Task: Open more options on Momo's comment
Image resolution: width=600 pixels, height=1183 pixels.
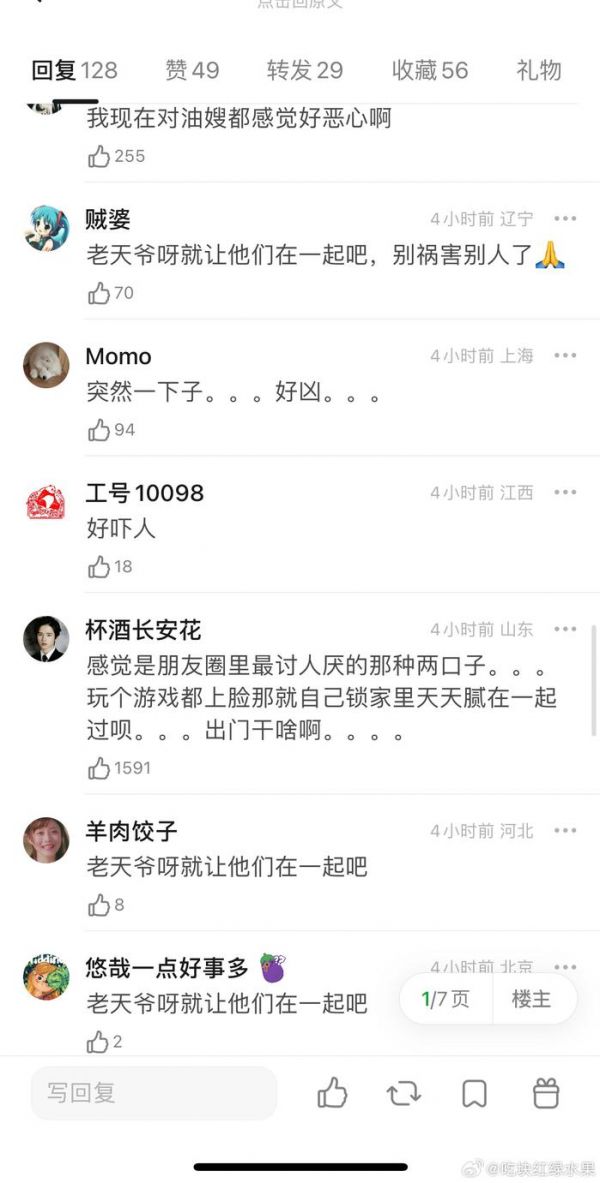Action: 565,355
